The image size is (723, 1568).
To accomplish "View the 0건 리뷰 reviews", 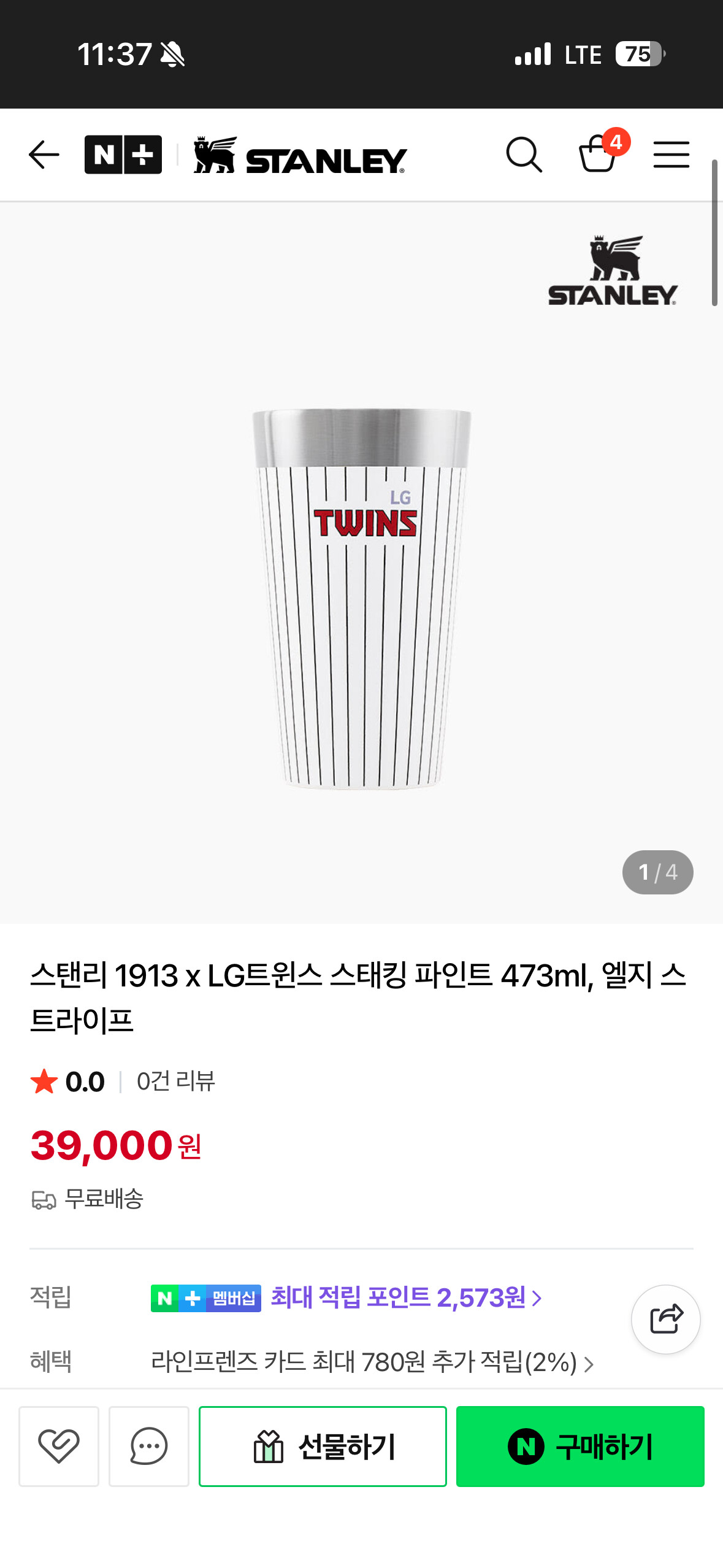I will 175,1082.
